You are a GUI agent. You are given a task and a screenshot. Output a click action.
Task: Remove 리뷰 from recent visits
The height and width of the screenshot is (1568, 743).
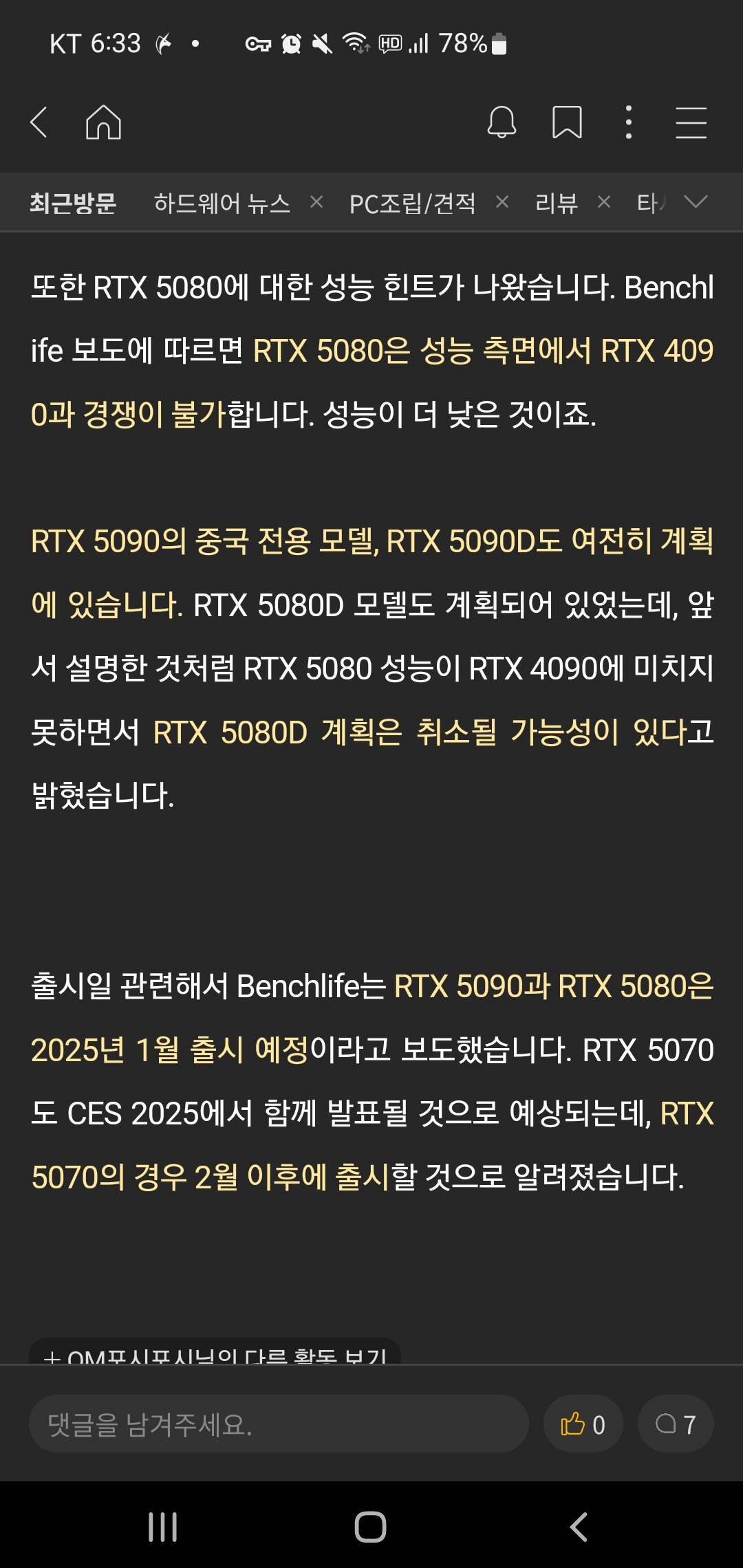604,202
